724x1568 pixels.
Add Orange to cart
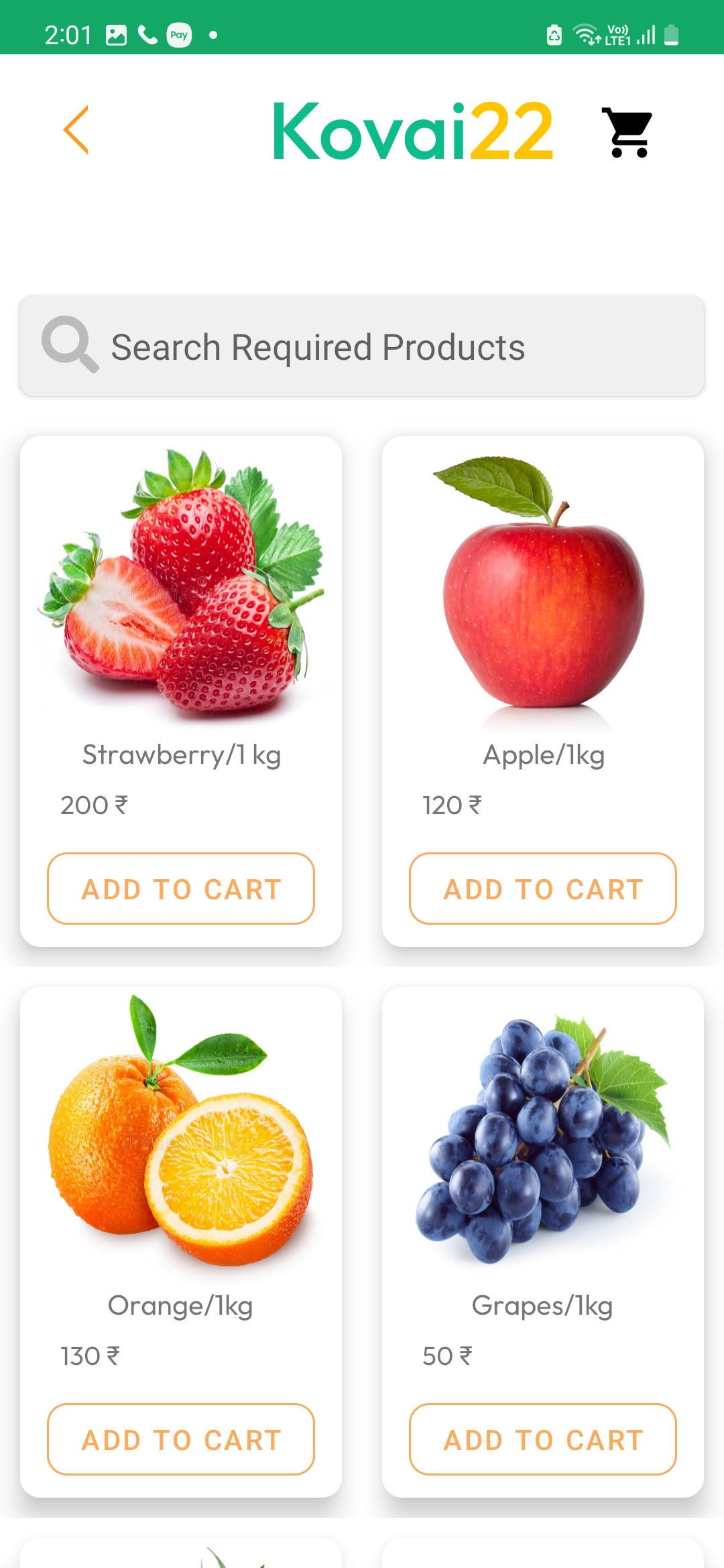pyautogui.click(x=181, y=1439)
